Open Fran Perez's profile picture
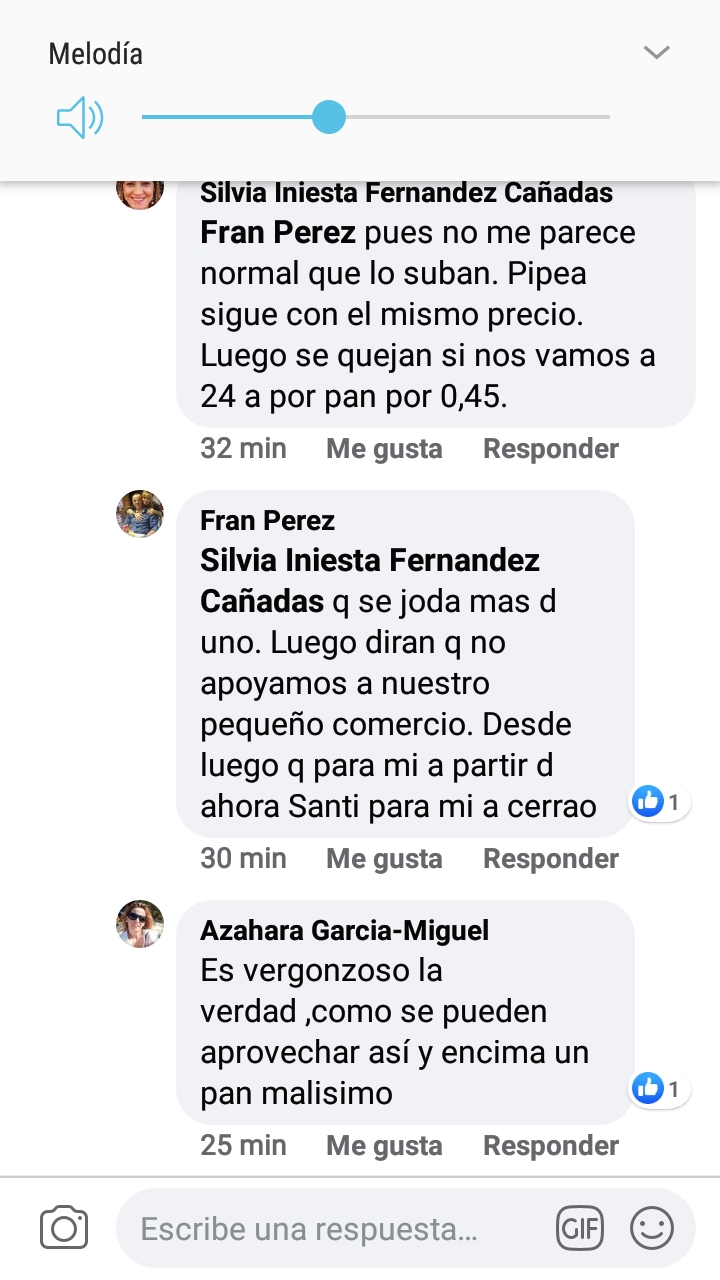720x1280 pixels. pos(140,514)
